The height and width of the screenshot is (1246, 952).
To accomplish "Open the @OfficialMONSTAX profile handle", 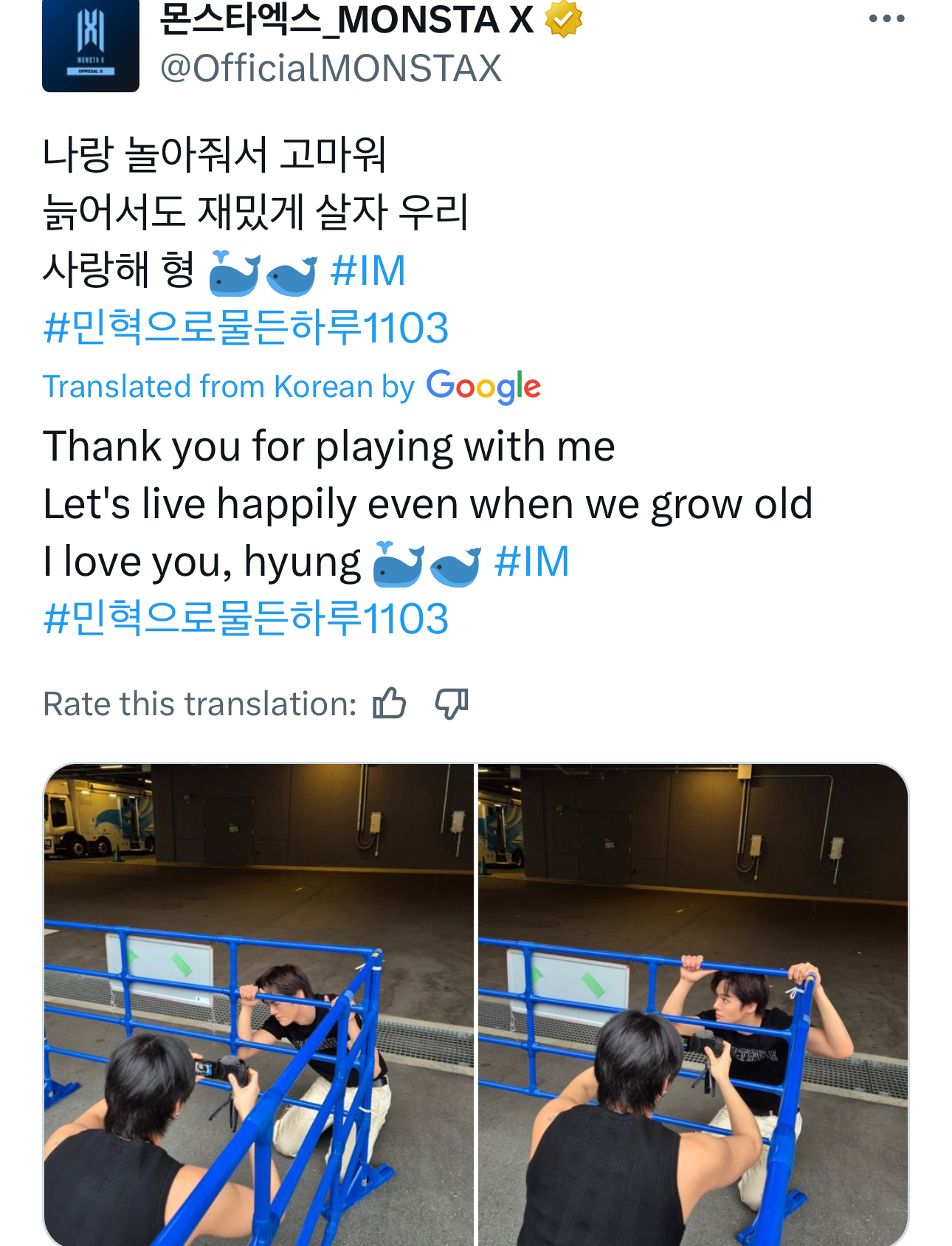I will 331,69.
